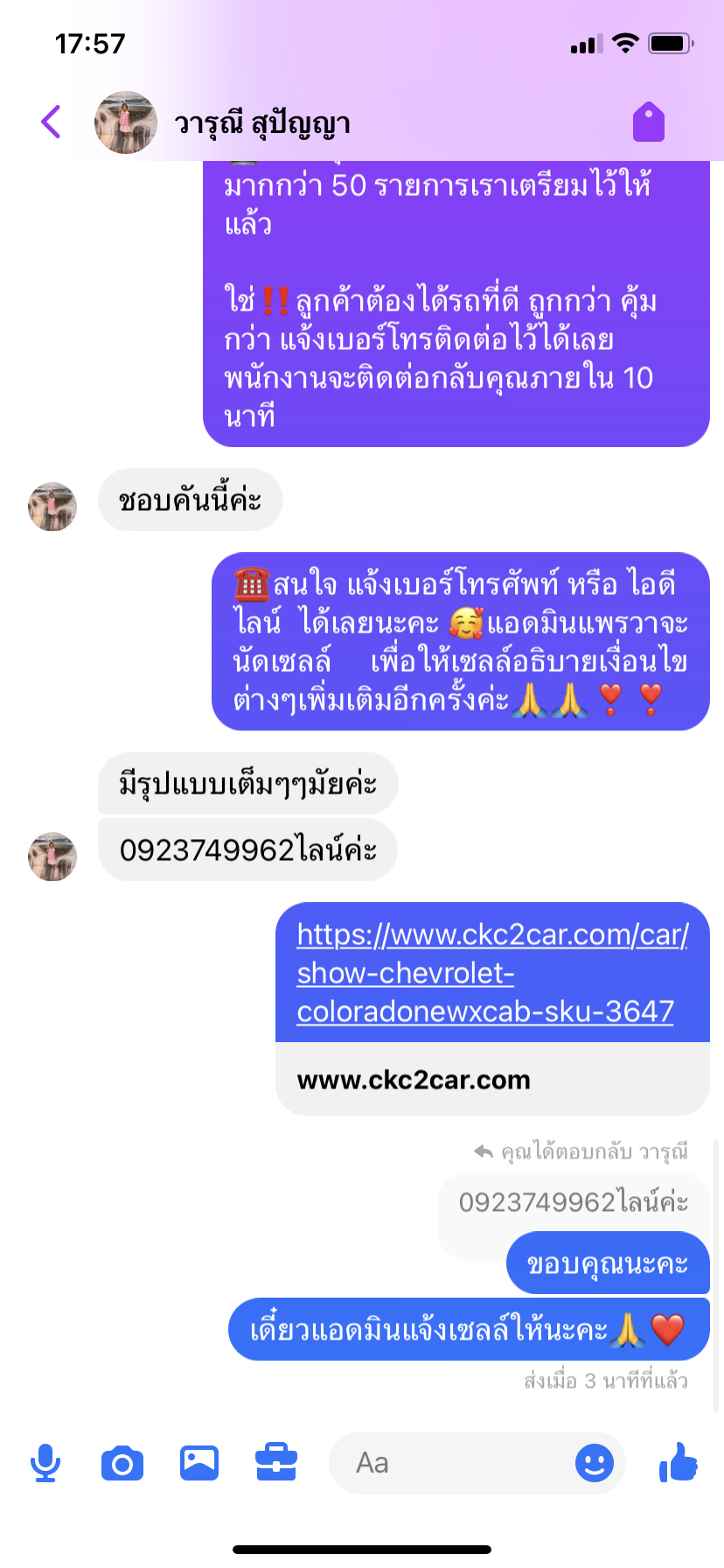Open the ckc2car.com Chevrolet Colorado link
Image resolution: width=724 pixels, height=1568 pixels.
point(492,973)
